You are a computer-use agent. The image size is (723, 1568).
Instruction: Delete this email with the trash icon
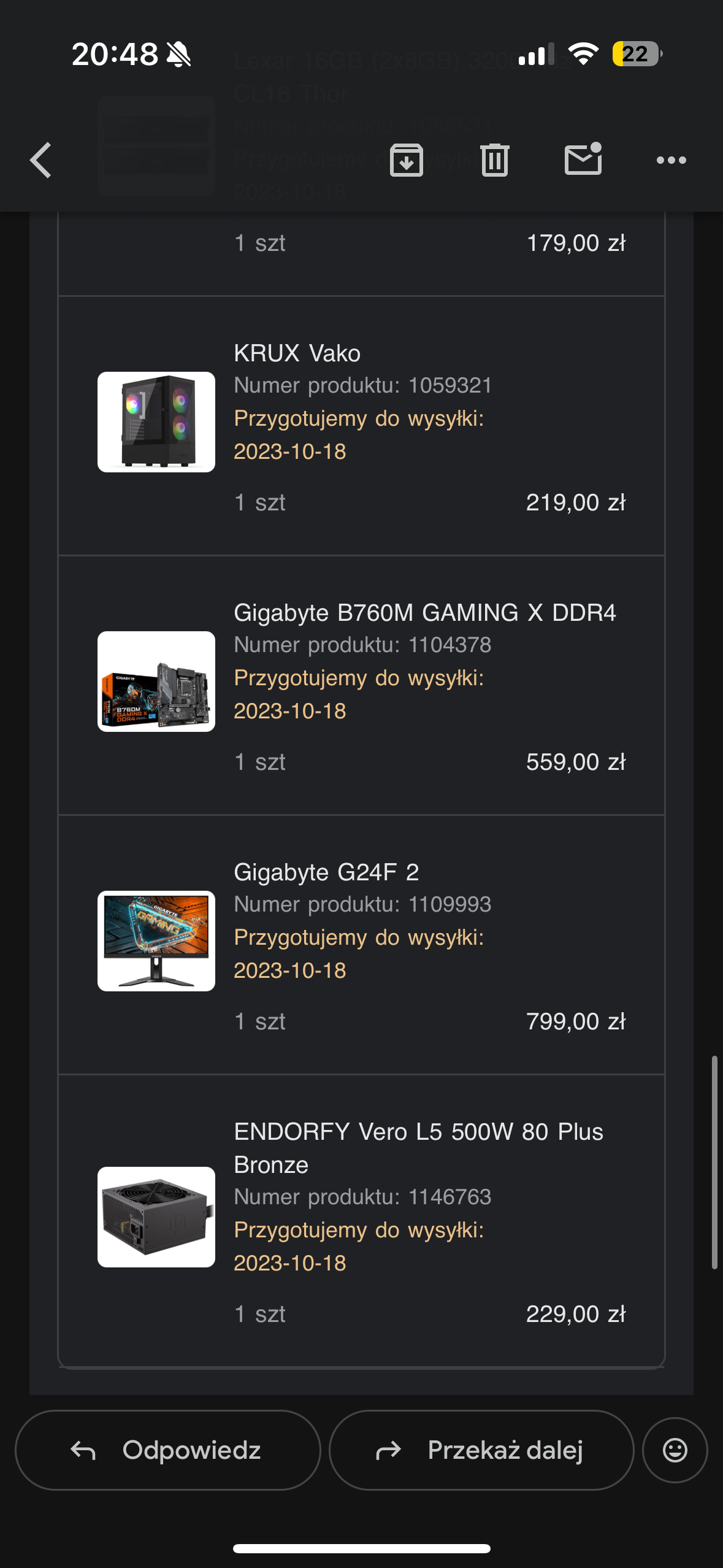(x=494, y=160)
